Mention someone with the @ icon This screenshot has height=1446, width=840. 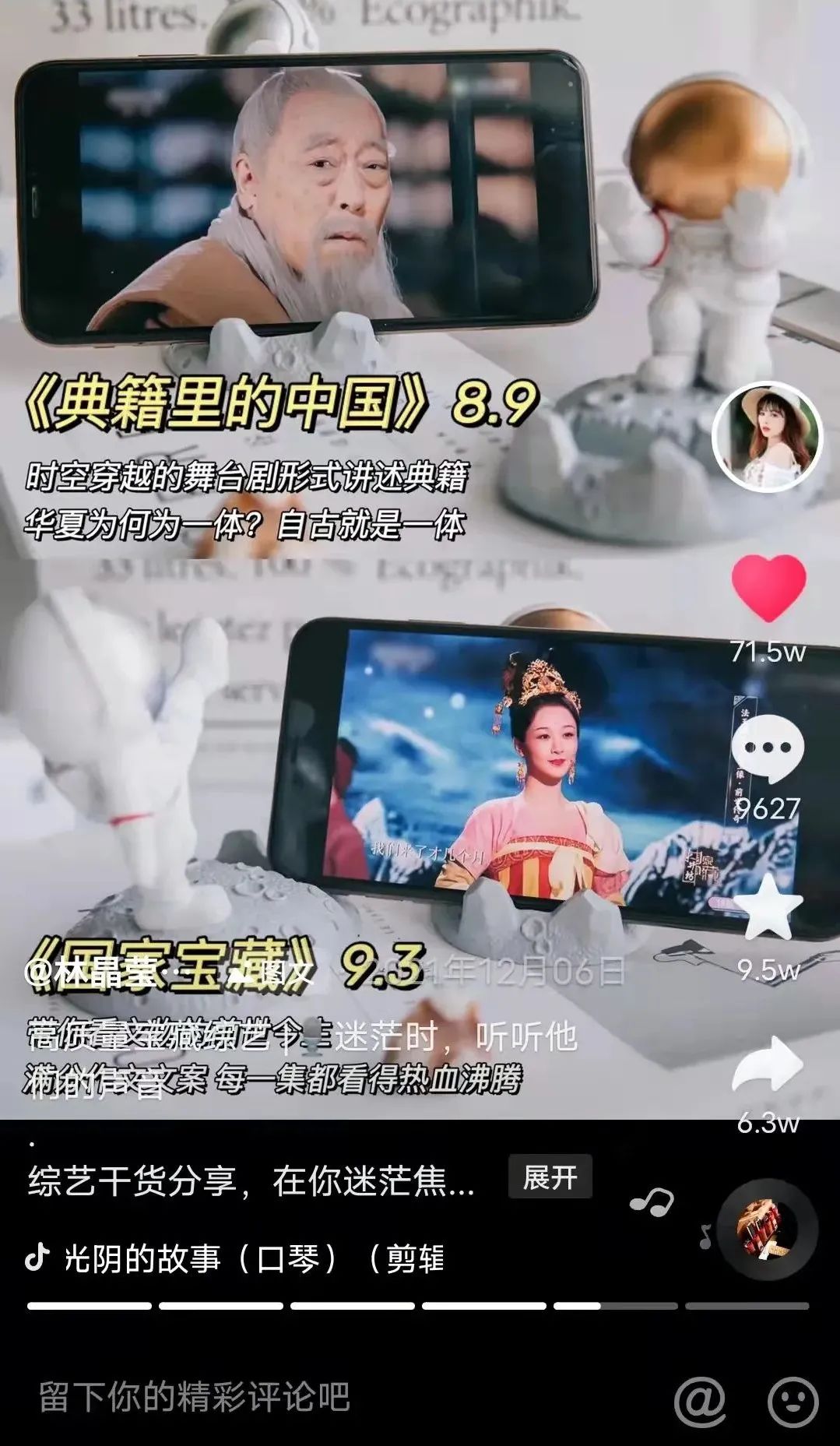(x=699, y=1401)
